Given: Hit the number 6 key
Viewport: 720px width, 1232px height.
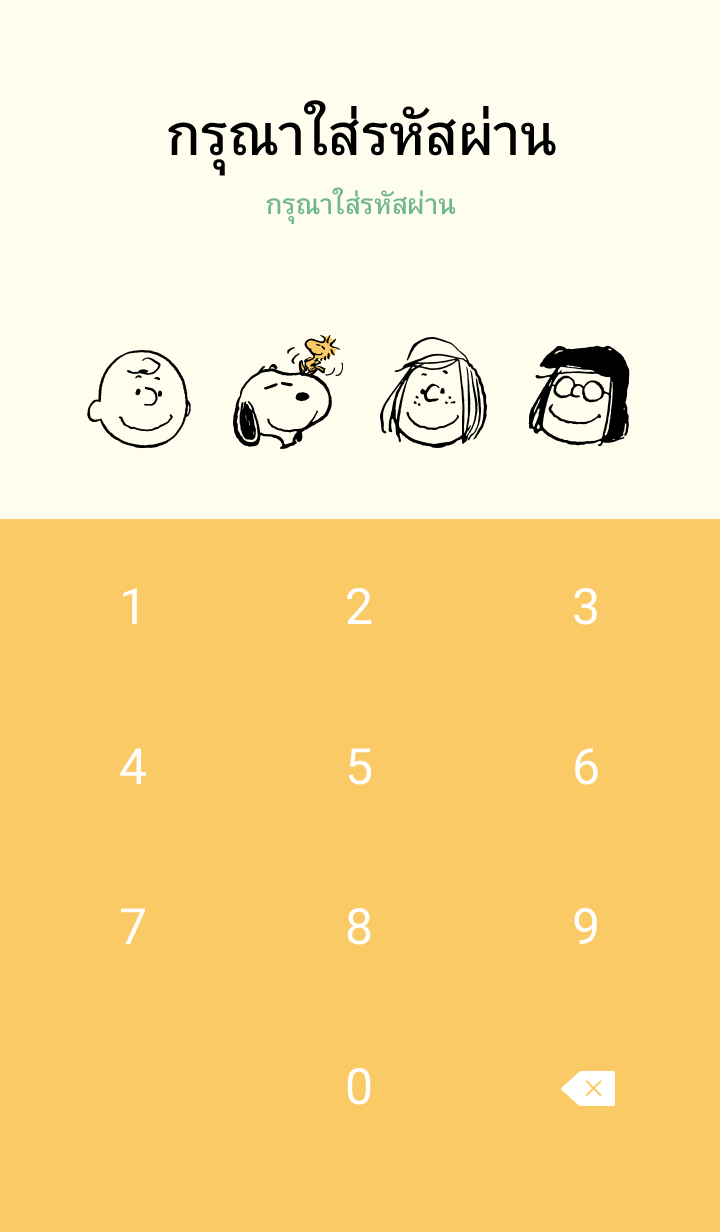Looking at the screenshot, I should (586, 767).
